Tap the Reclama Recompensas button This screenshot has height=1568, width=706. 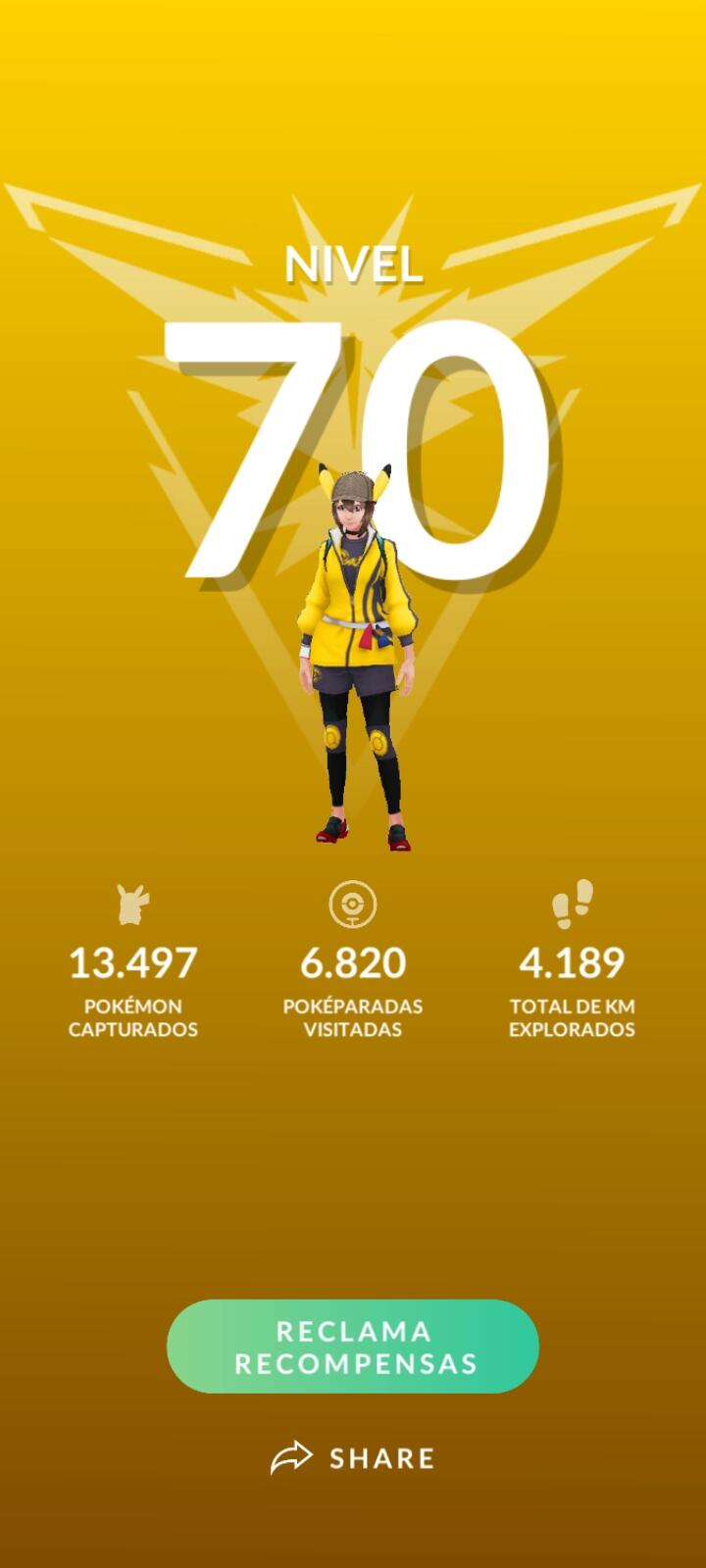pos(353,1347)
